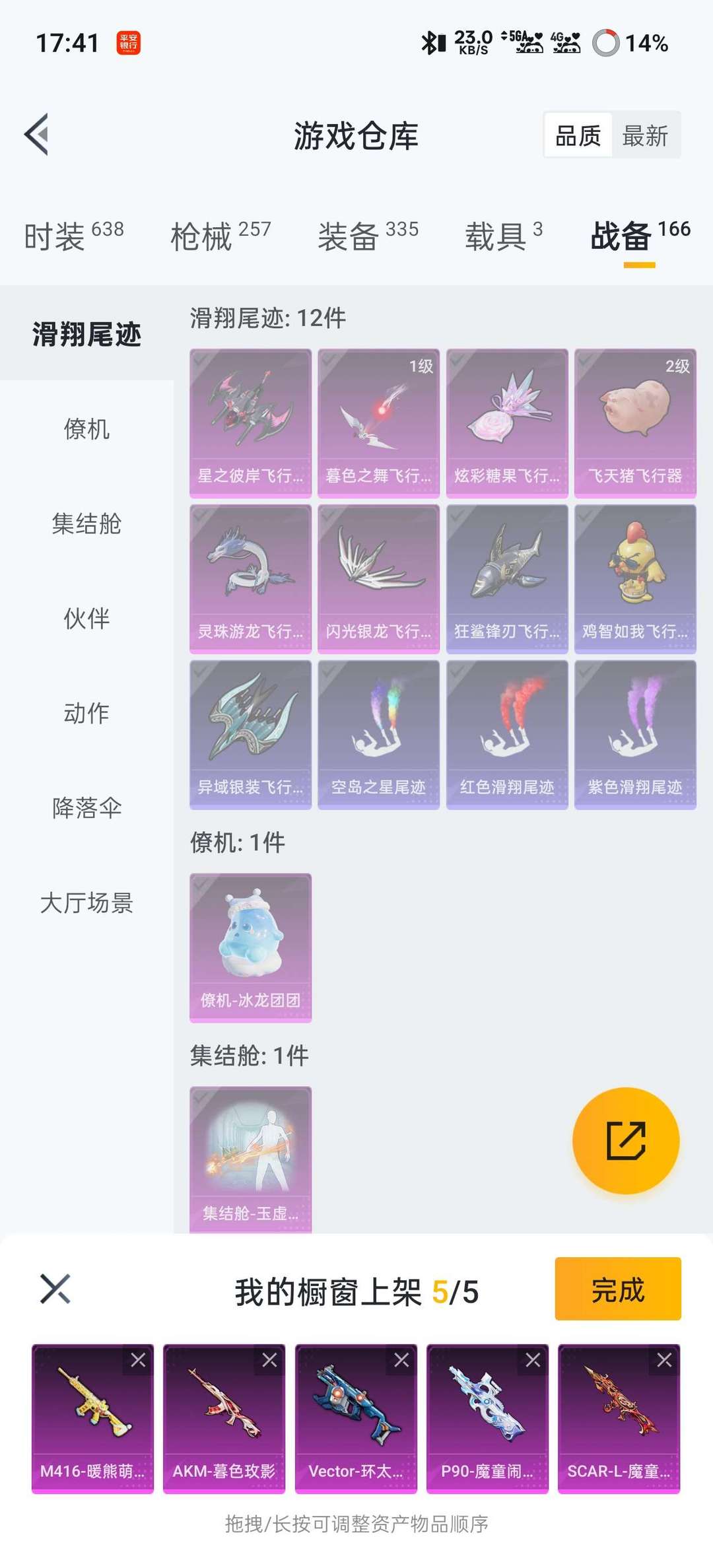The image size is (713, 1568).
Task: Tap the yellow share floating button
Action: tap(625, 1140)
